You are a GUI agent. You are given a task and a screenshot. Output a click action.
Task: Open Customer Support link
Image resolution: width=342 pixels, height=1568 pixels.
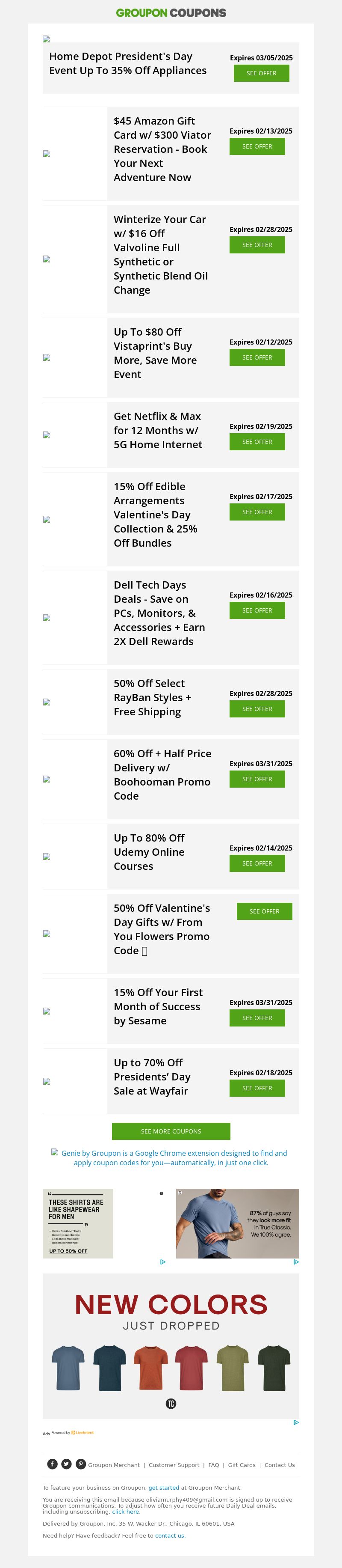pyautogui.click(x=174, y=1465)
